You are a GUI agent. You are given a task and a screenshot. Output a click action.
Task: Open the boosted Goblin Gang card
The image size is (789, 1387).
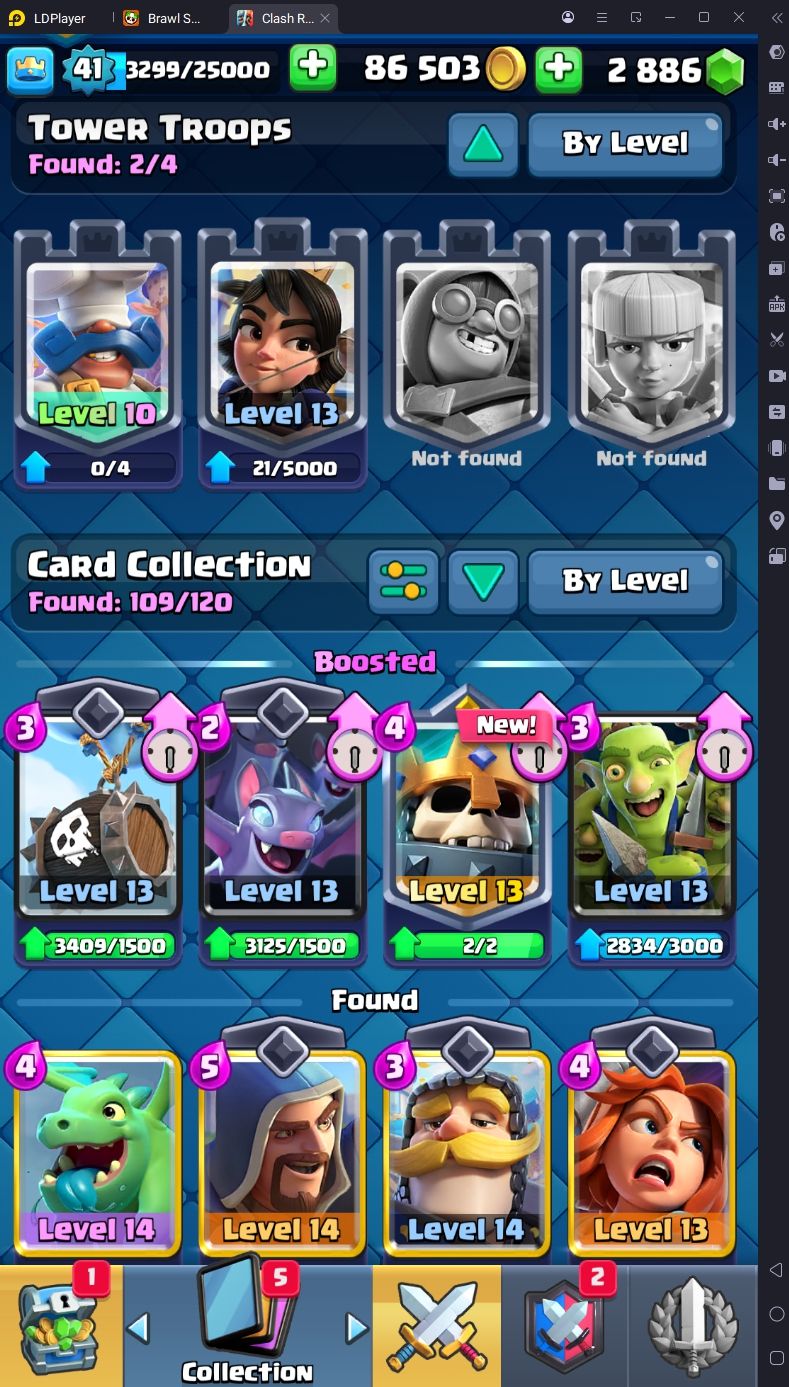pos(652,825)
